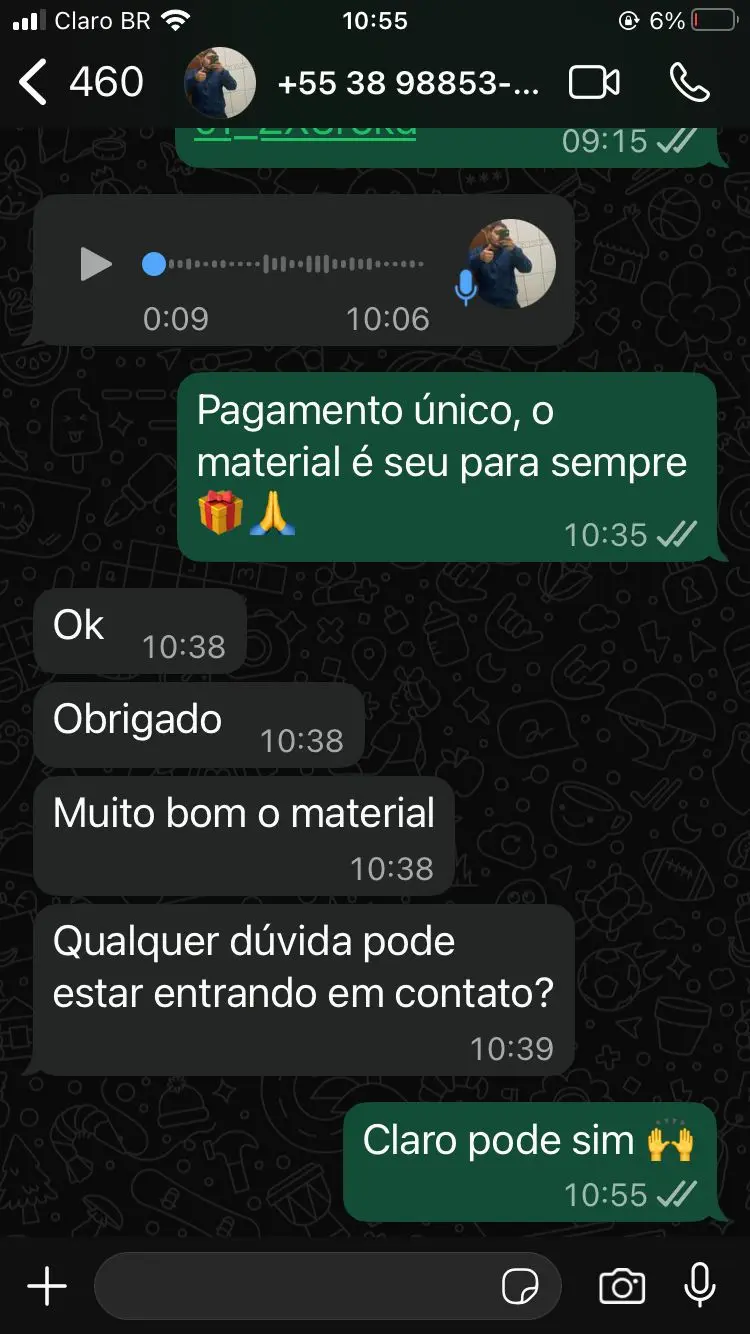The width and height of the screenshot is (750, 1334).
Task: Go back to the chat list
Action: click(34, 82)
